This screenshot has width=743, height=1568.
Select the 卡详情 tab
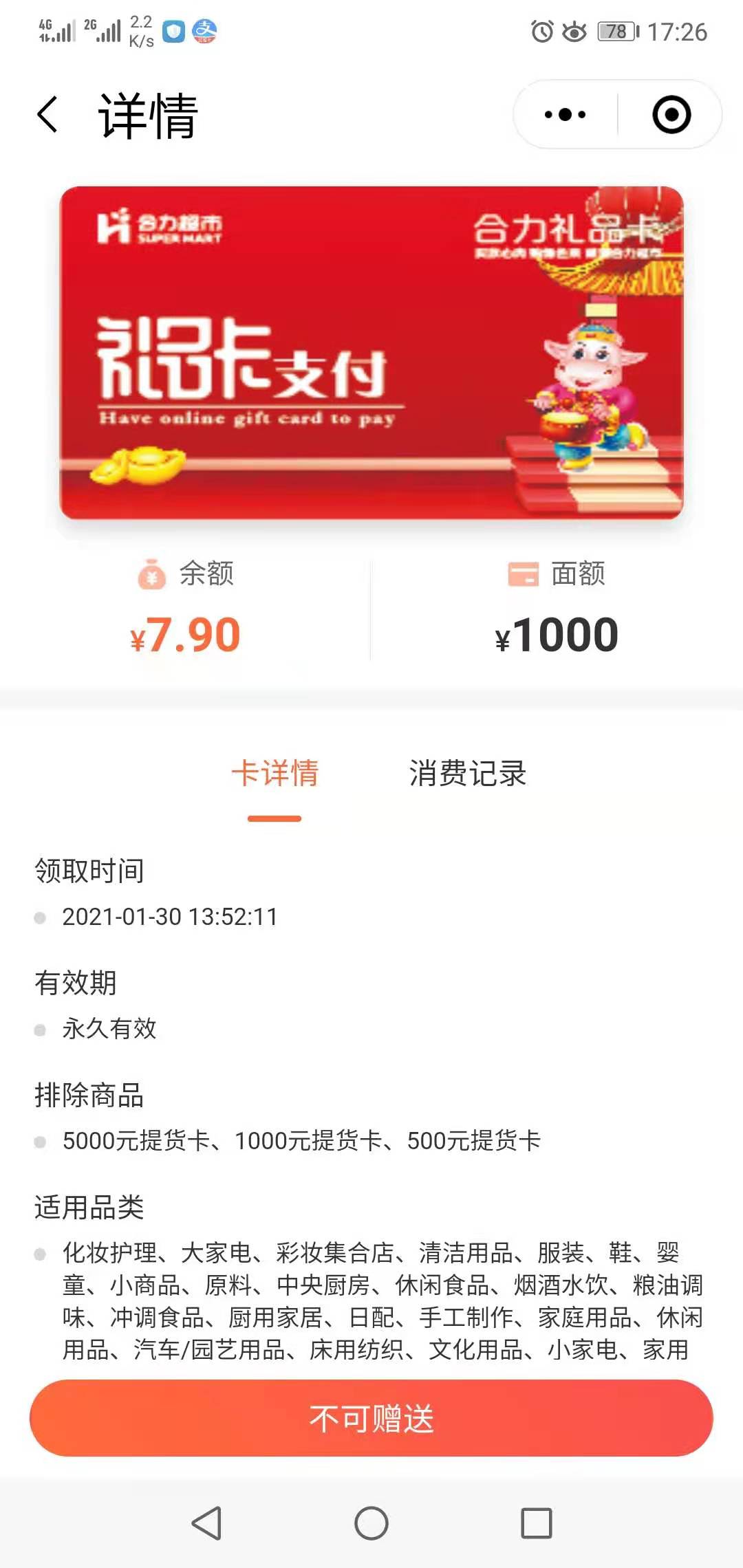pos(274,774)
